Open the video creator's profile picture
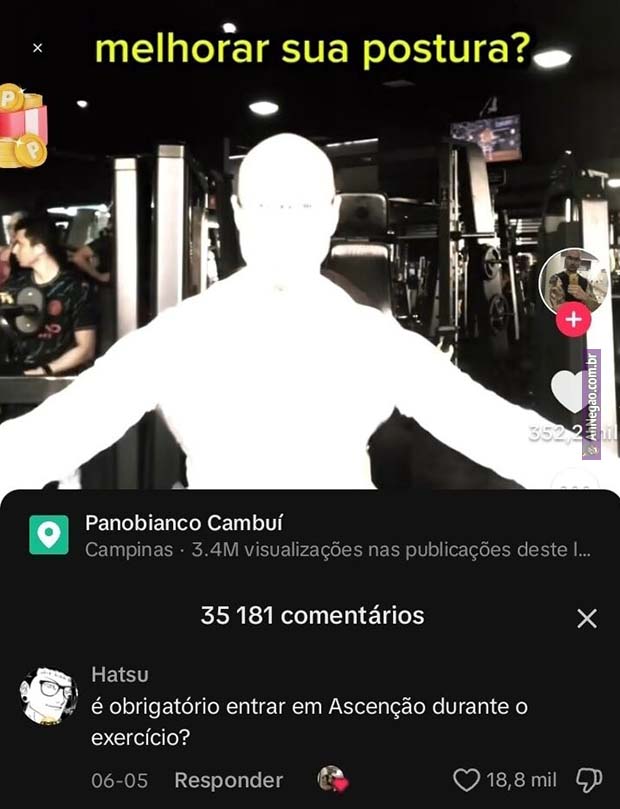This screenshot has width=620, height=809. point(573,280)
